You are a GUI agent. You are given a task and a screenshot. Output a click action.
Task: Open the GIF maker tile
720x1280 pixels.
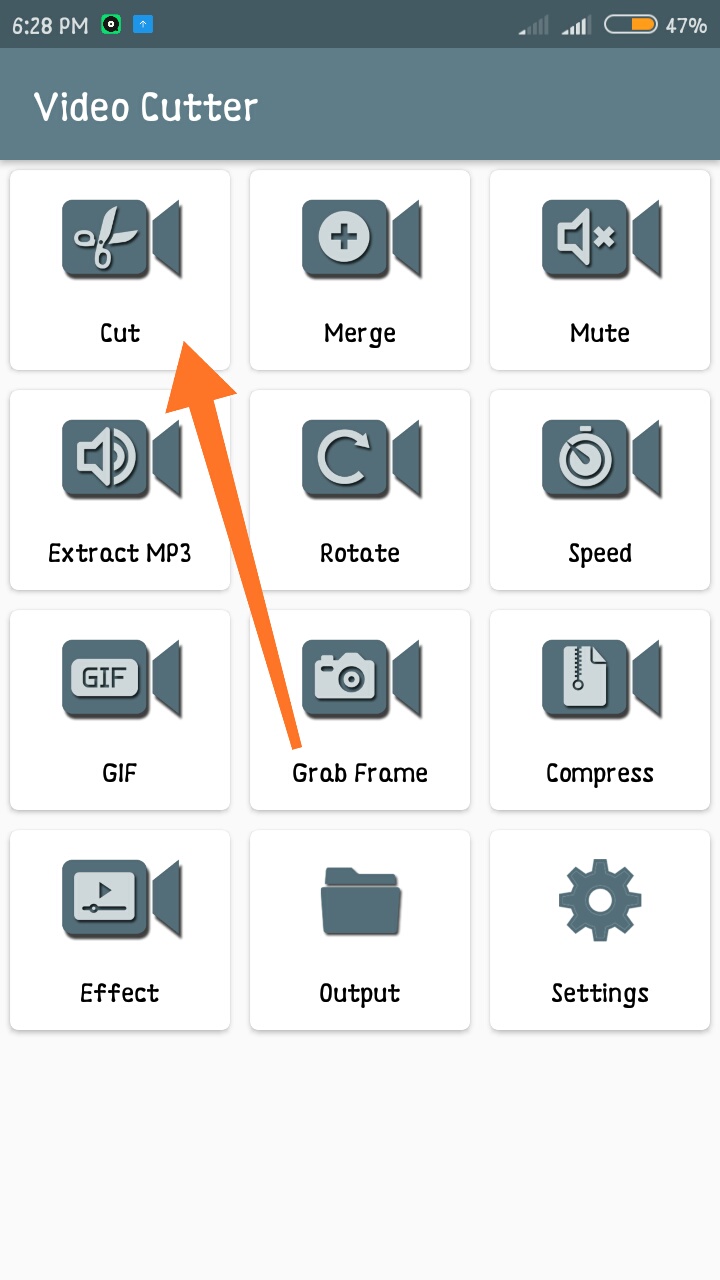(x=120, y=709)
